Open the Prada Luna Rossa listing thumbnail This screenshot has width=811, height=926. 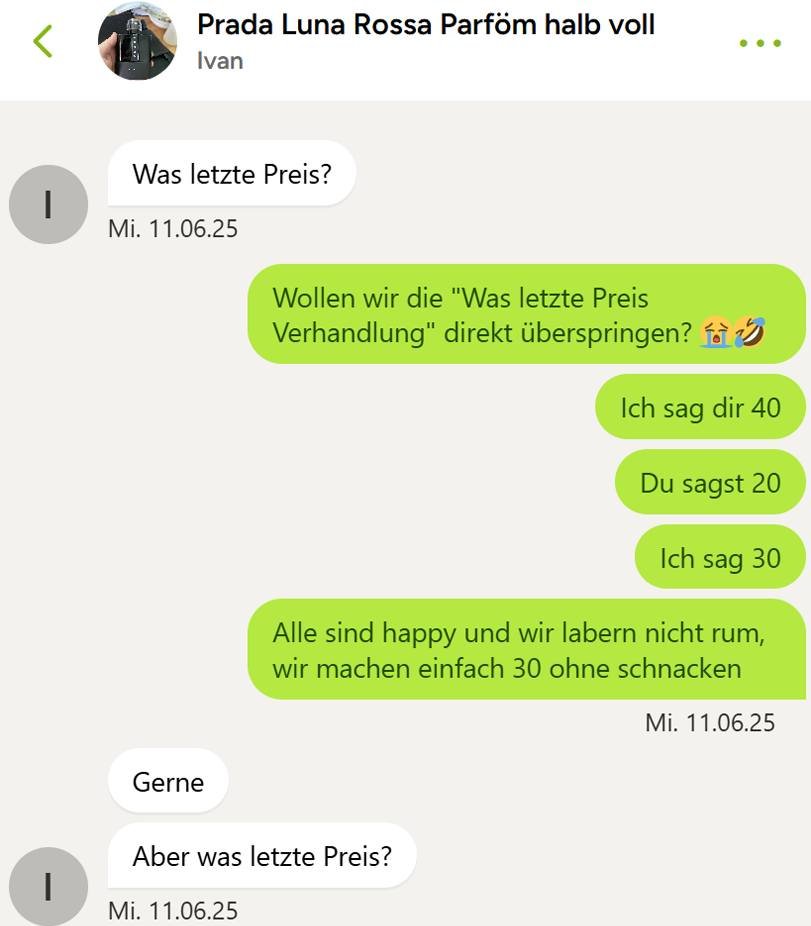(x=137, y=41)
